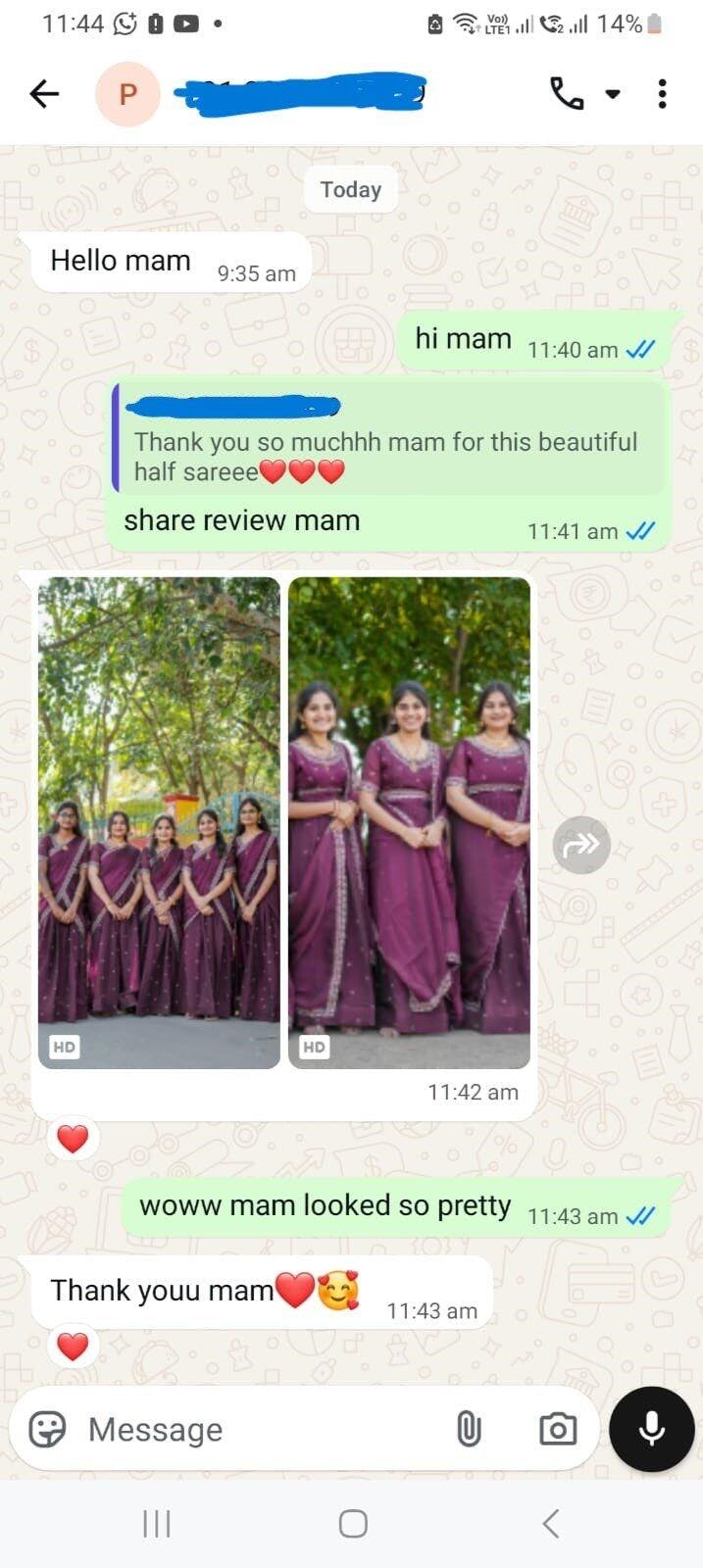
Task: Open the contact's profile picture
Action: [127, 94]
